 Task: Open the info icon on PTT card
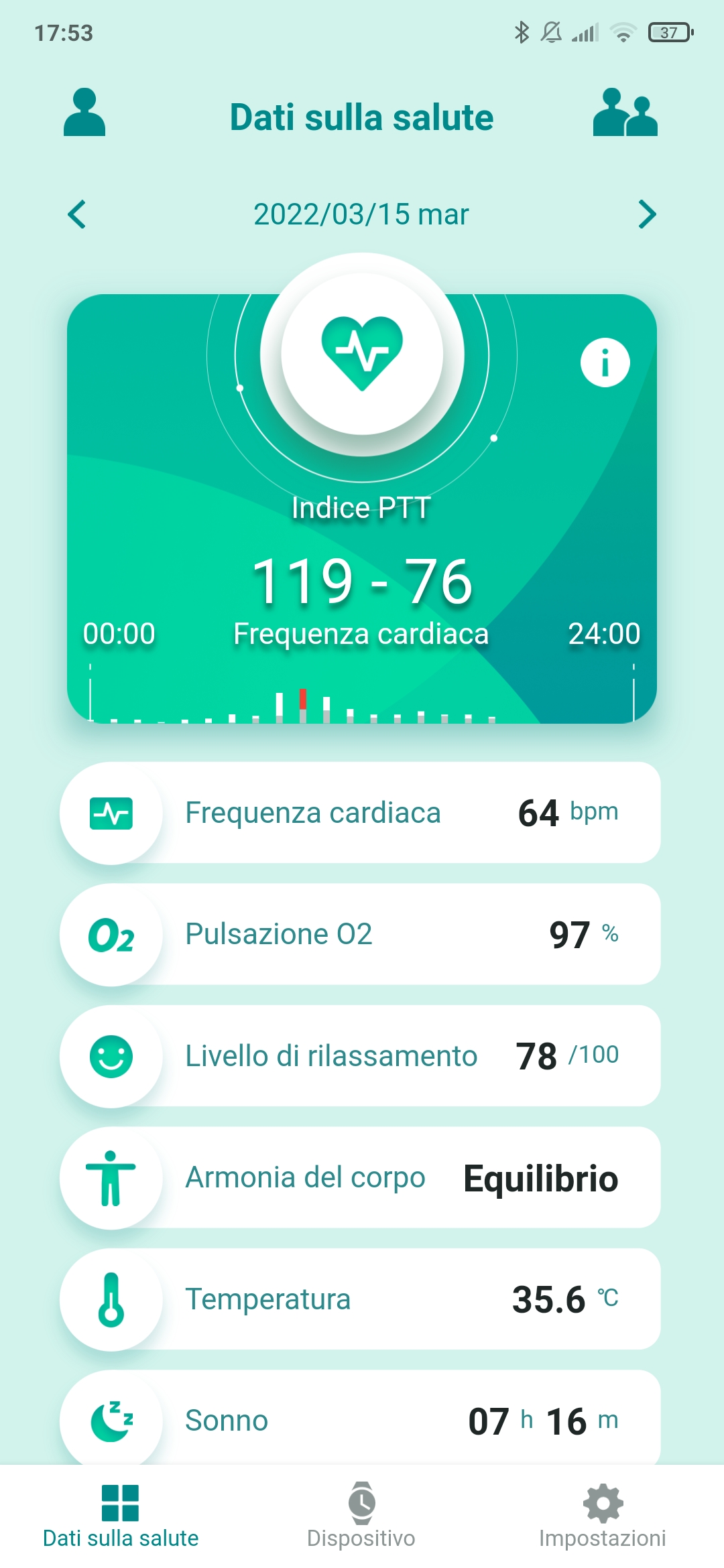click(605, 363)
